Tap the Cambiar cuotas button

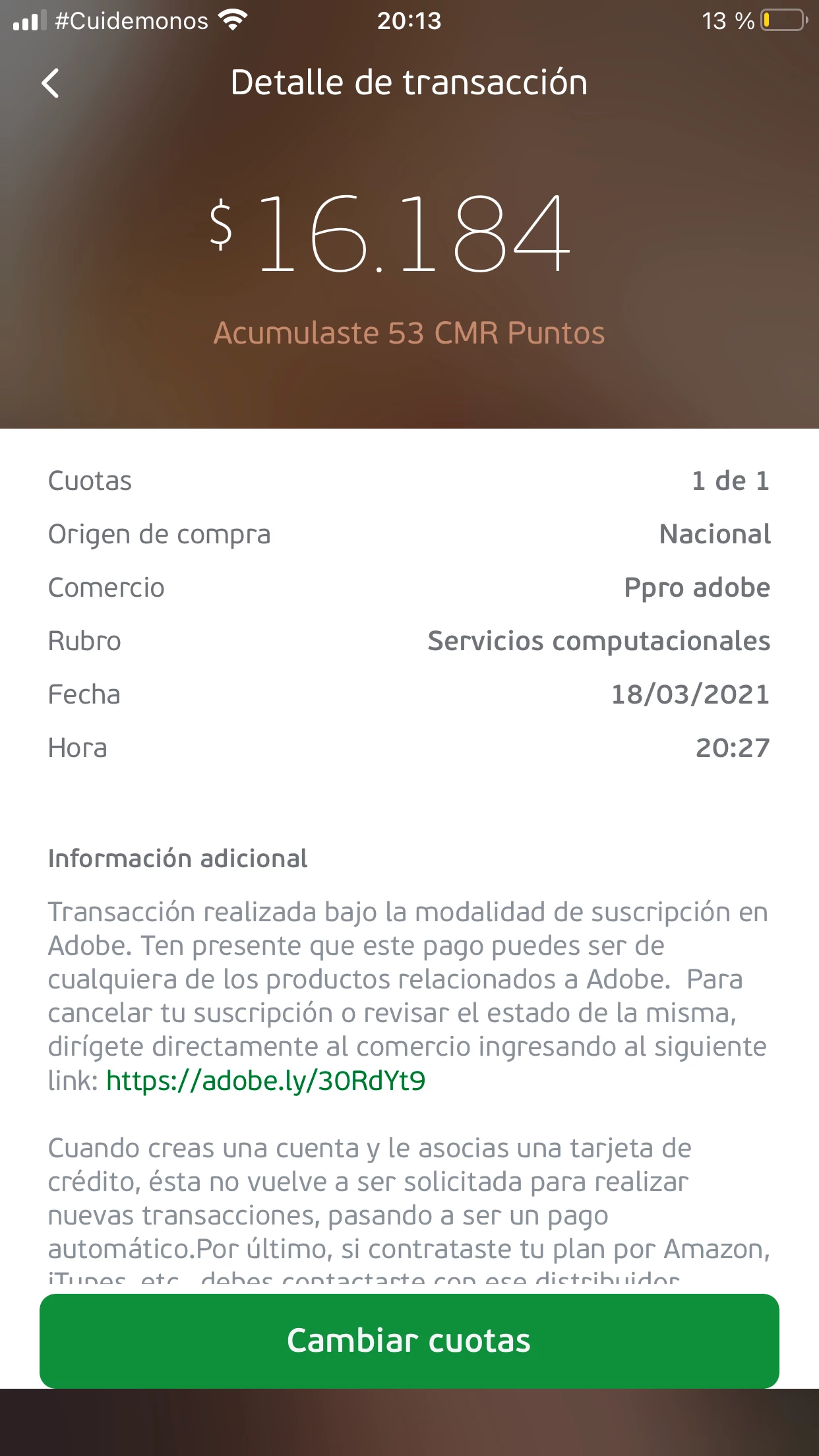point(409,1341)
